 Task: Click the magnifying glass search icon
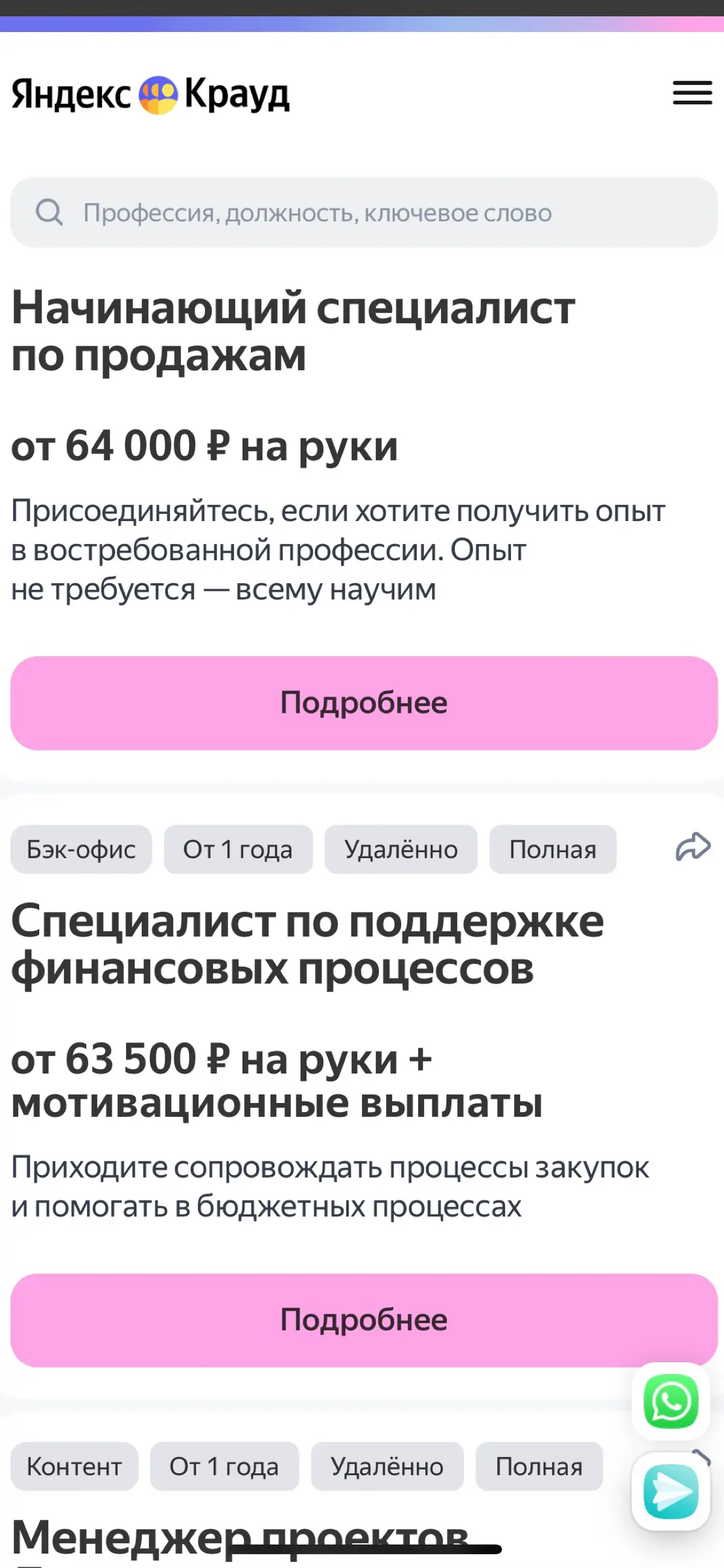(x=50, y=212)
